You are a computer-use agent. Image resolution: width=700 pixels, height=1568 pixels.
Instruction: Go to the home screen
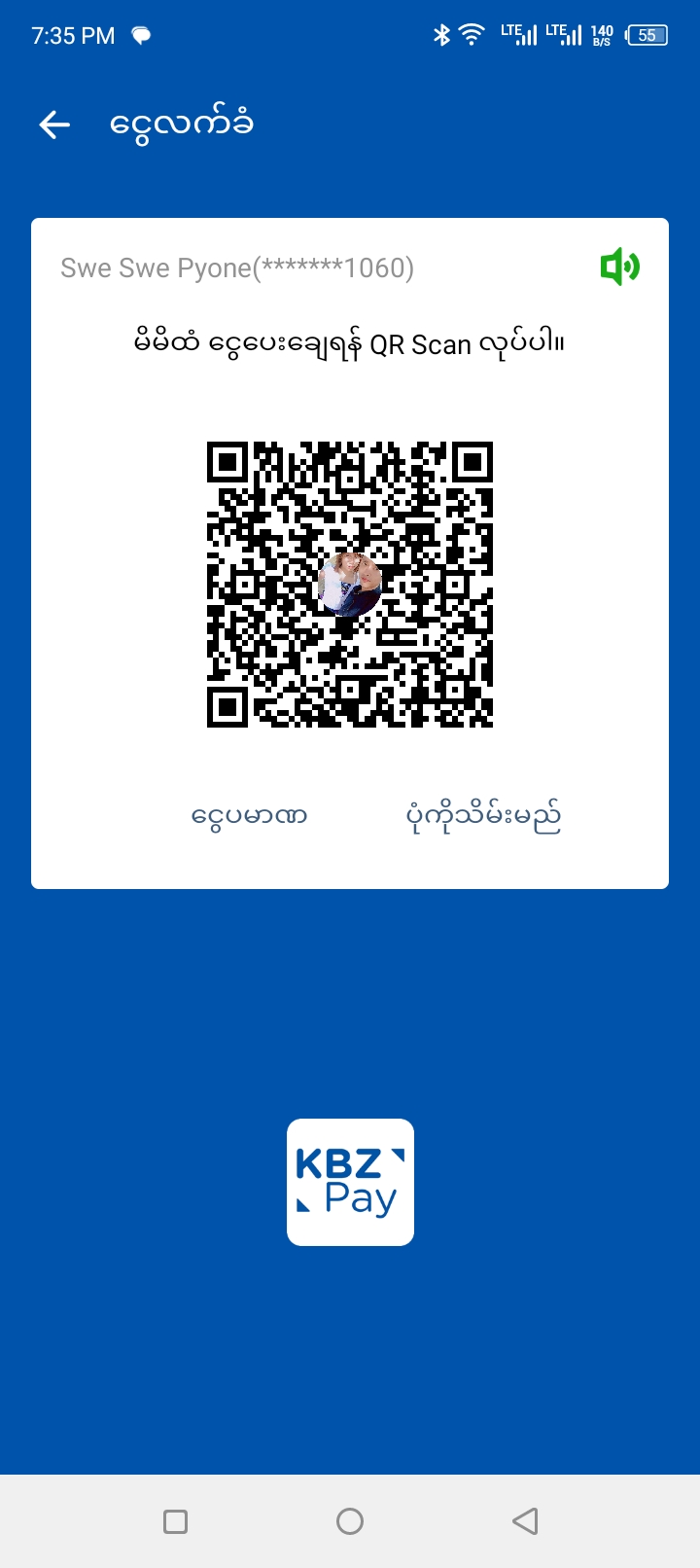tap(350, 1521)
